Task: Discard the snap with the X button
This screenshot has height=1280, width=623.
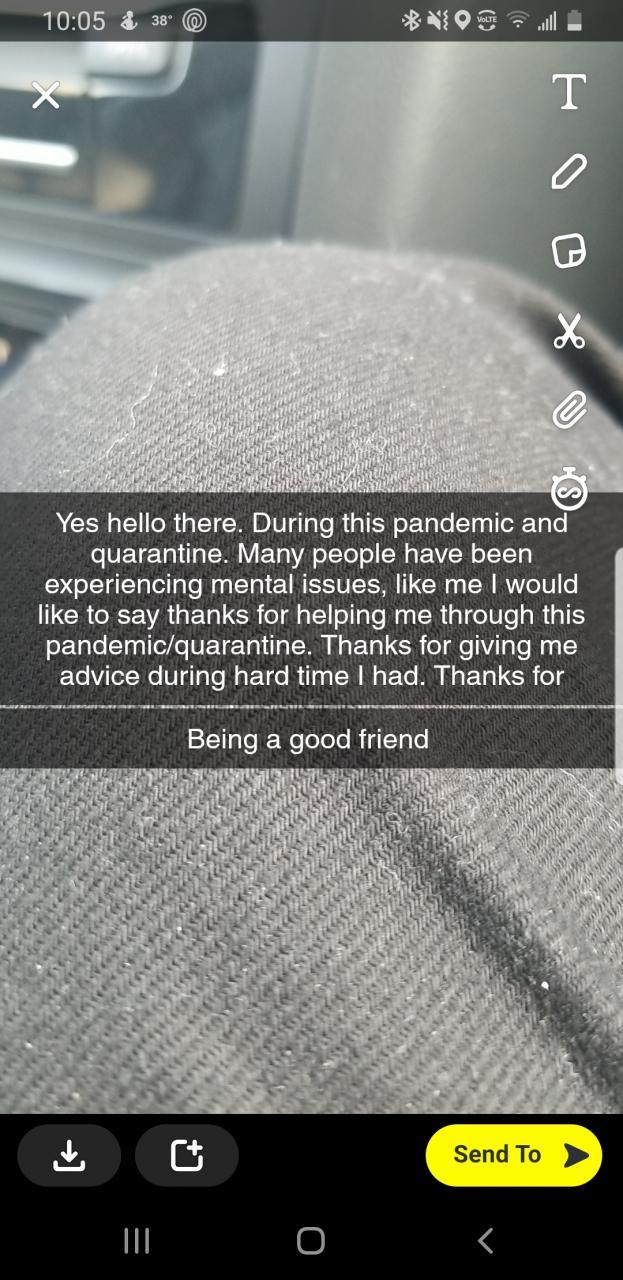Action: click(46, 96)
